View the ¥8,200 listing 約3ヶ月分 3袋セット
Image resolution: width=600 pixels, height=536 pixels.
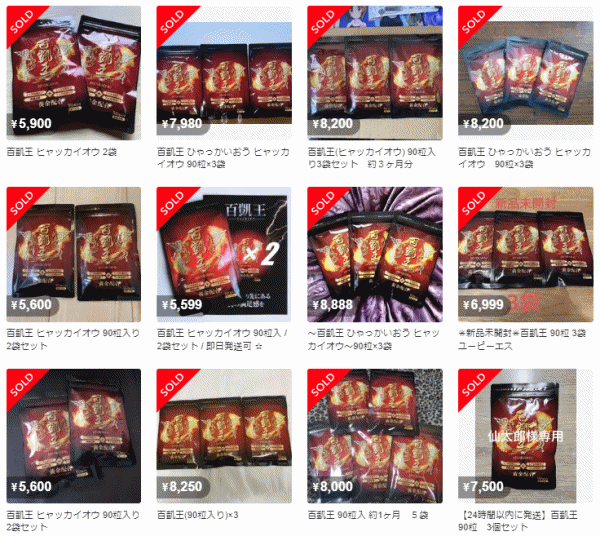pyautogui.click(x=374, y=72)
